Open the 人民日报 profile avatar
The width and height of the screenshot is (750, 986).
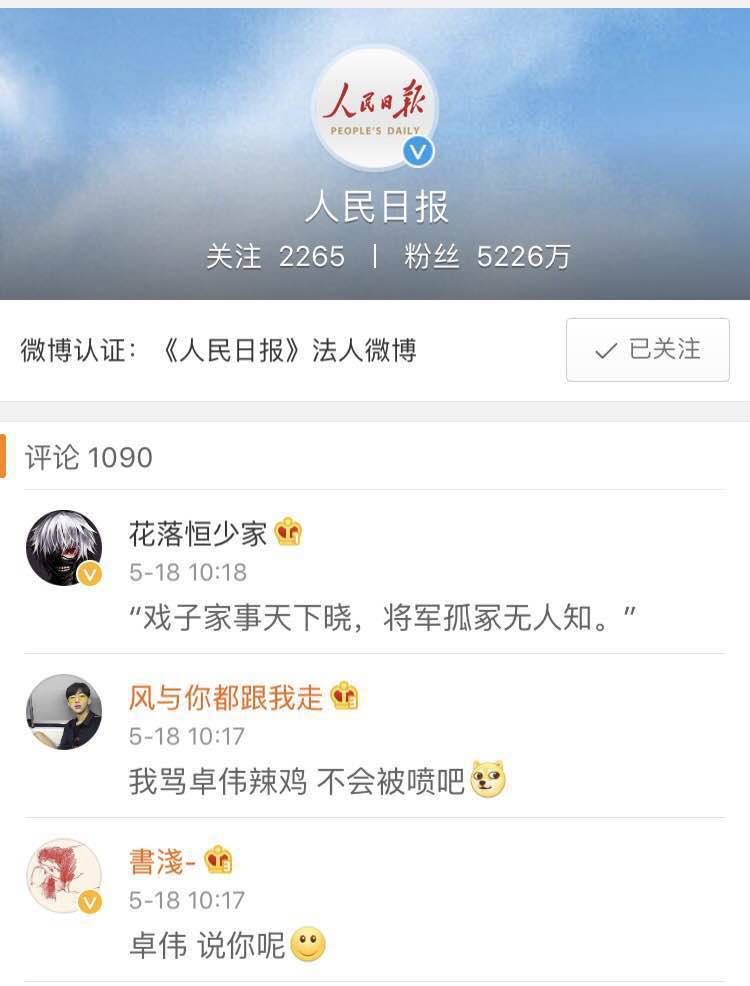tap(375, 108)
